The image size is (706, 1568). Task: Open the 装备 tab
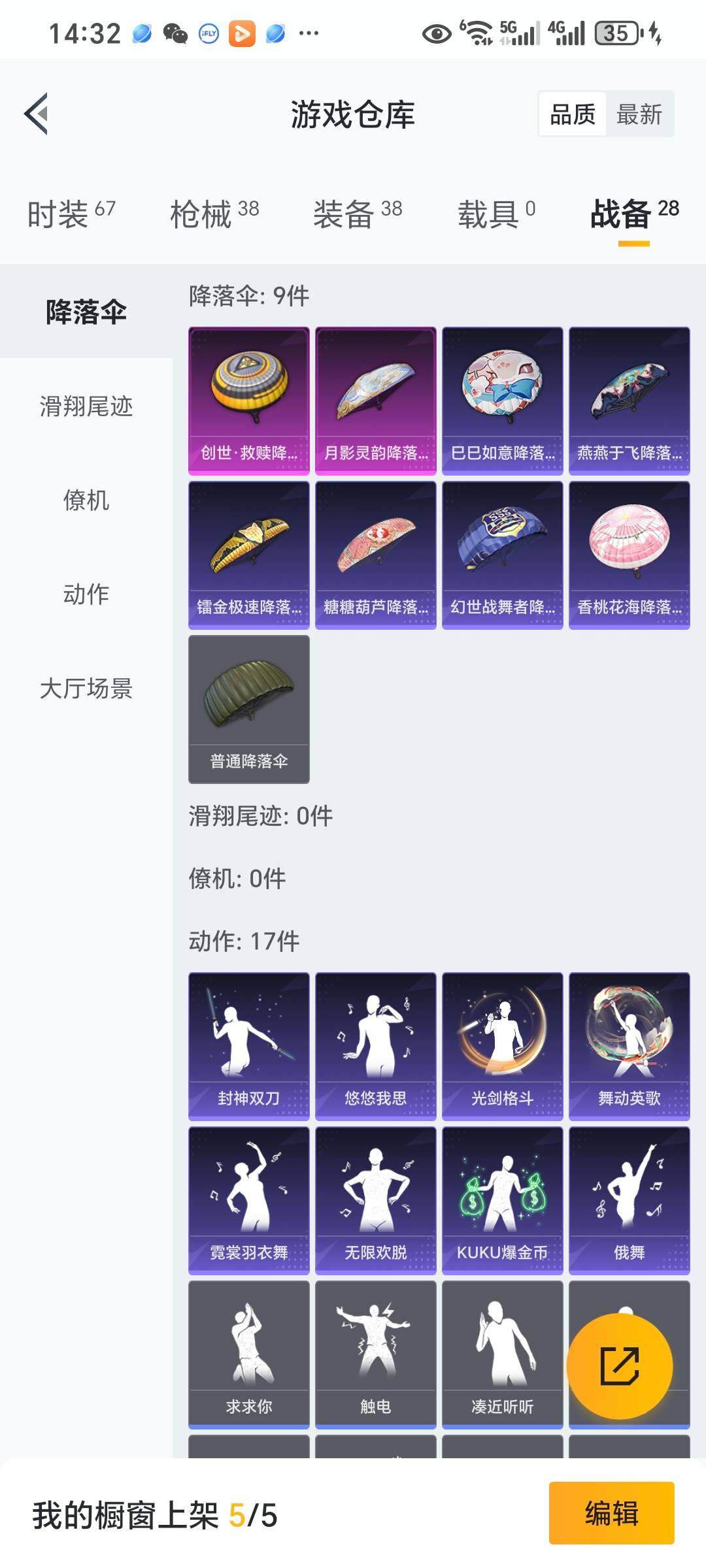358,214
